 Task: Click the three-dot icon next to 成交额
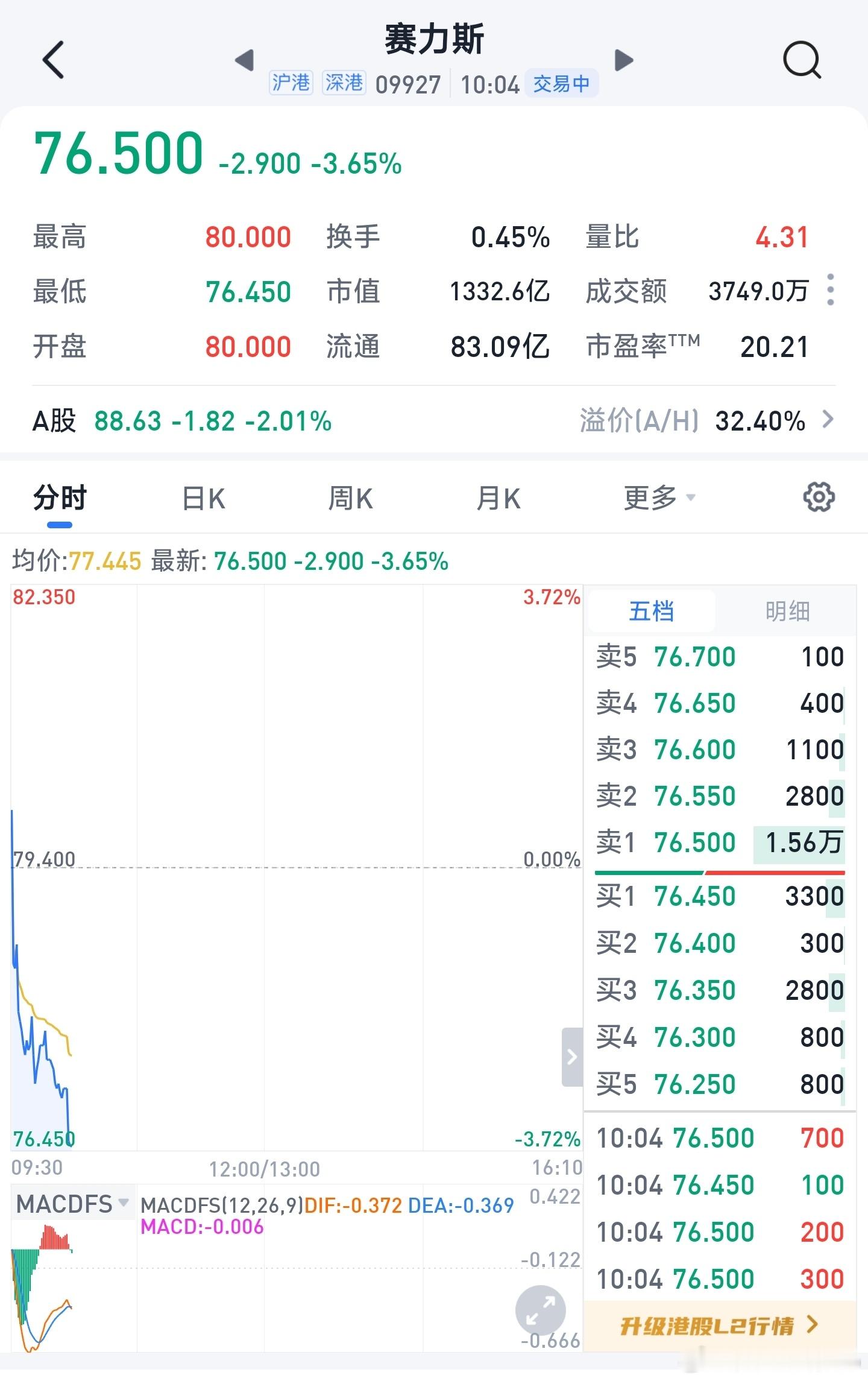pyautogui.click(x=831, y=291)
